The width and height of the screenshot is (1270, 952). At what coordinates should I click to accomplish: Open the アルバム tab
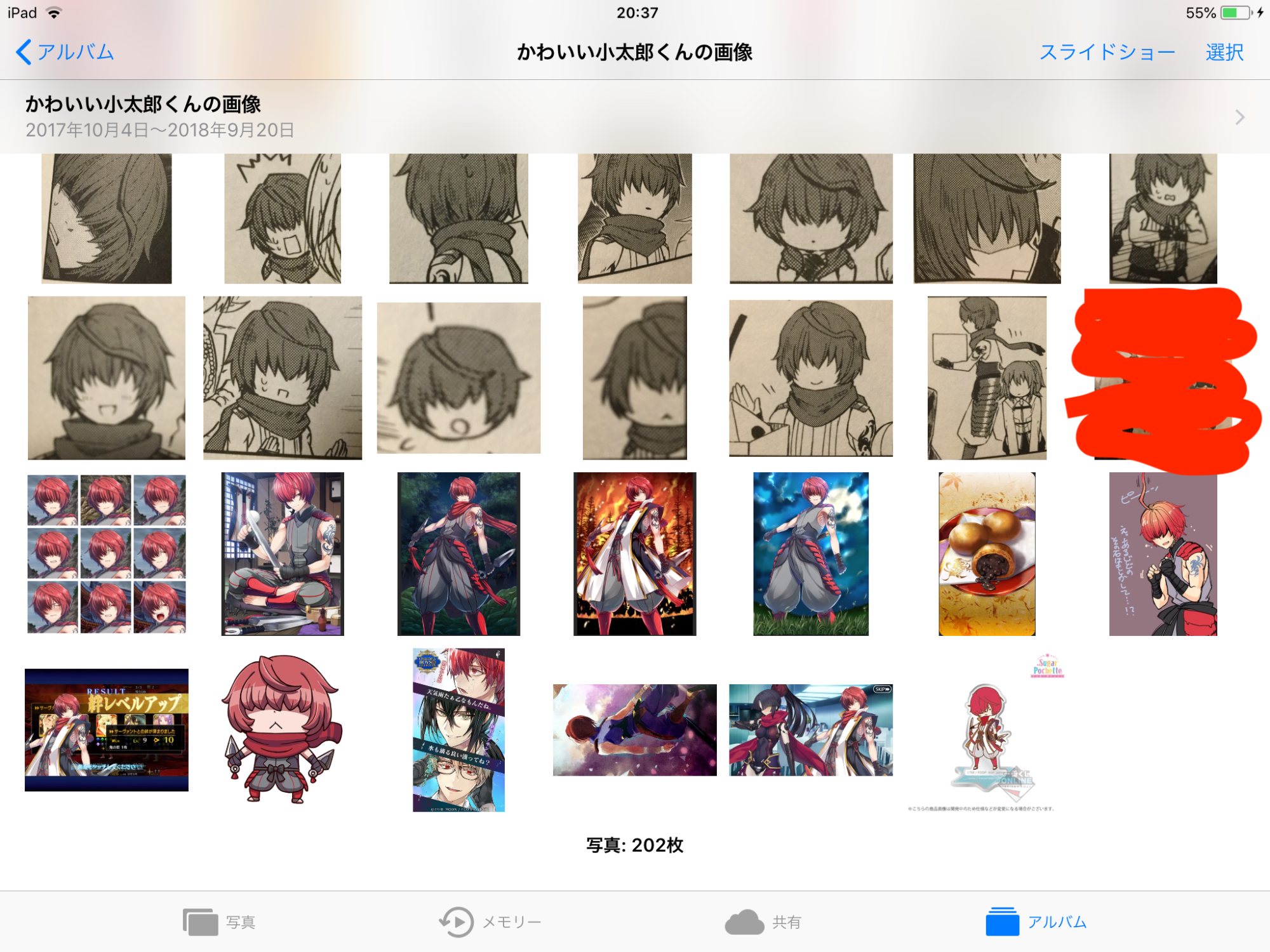[x=1036, y=922]
